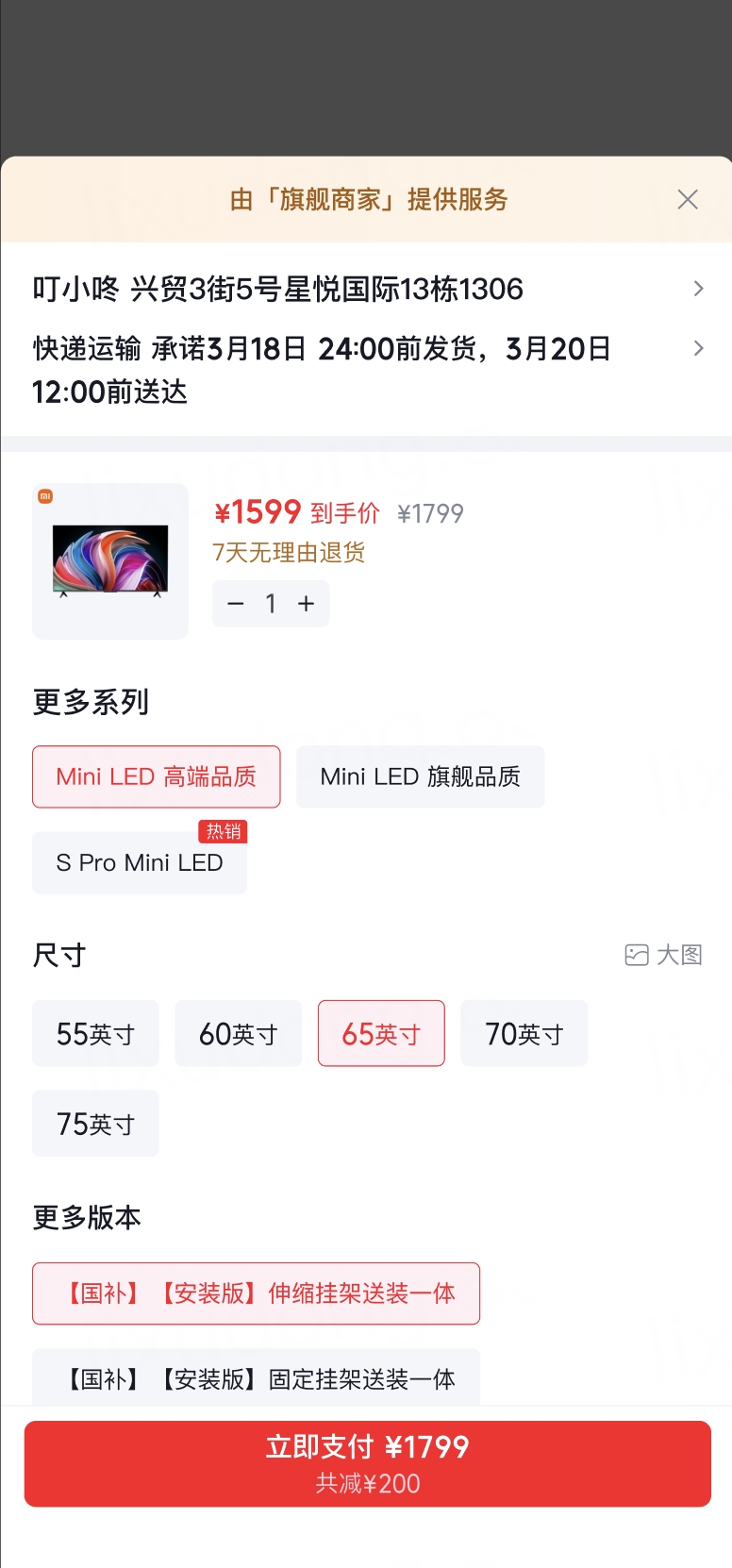Decrease quantity with the minus button
The width and height of the screenshot is (732, 1568).
tap(236, 604)
